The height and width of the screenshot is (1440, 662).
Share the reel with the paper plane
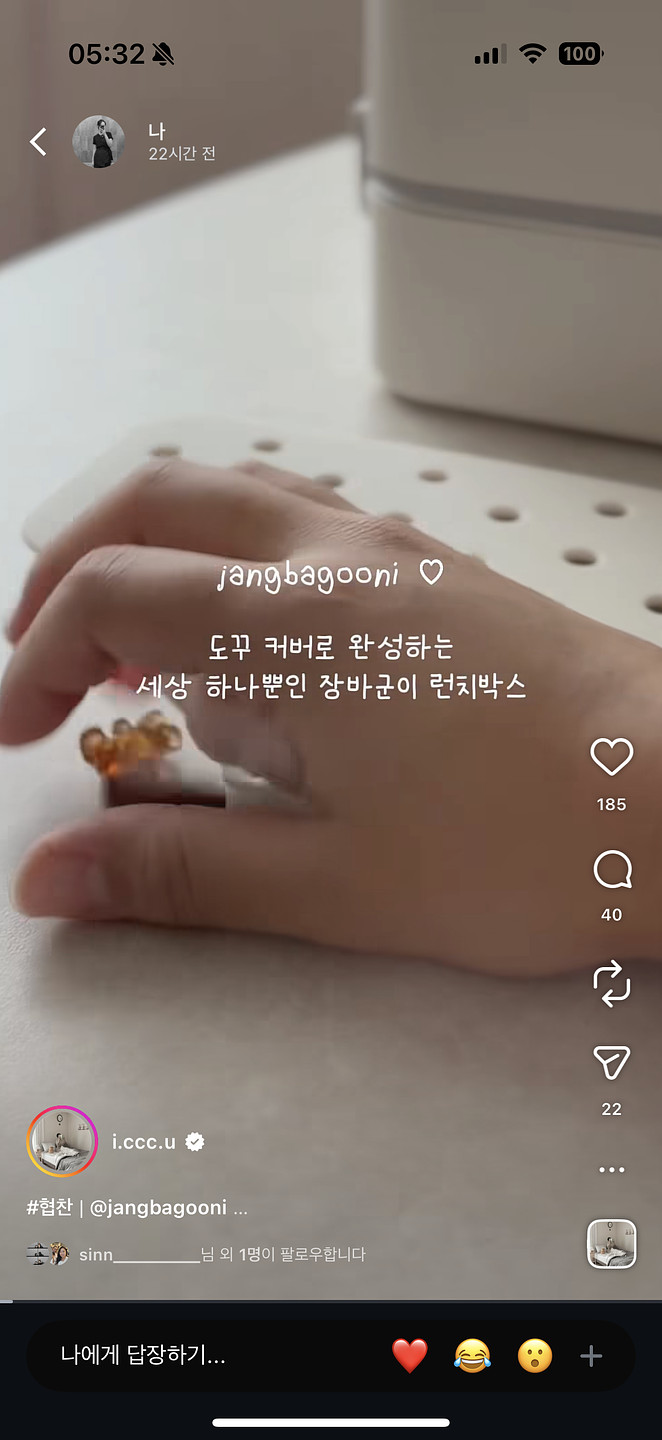pos(611,1064)
